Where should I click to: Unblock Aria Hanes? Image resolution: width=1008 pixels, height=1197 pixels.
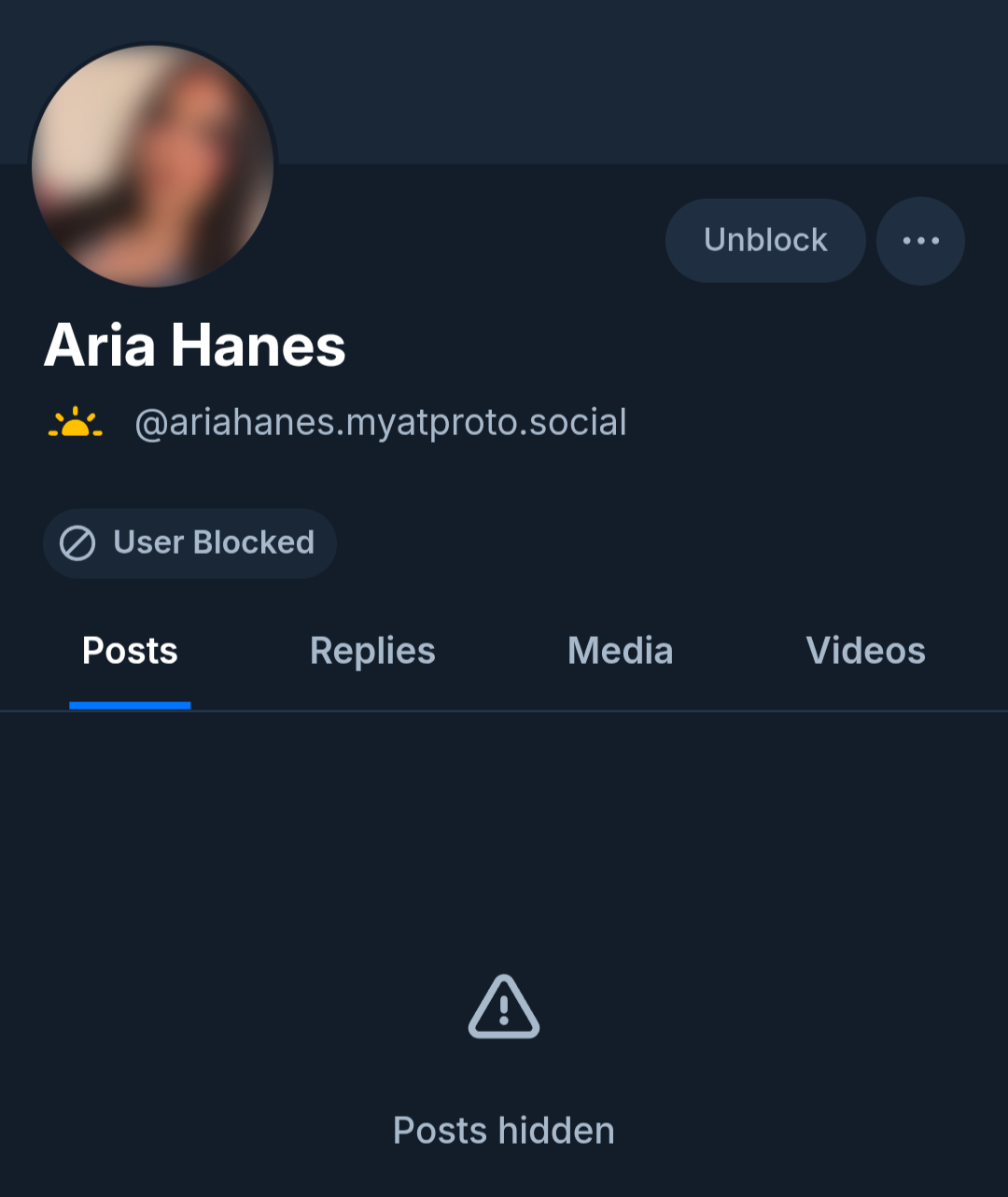tap(765, 241)
